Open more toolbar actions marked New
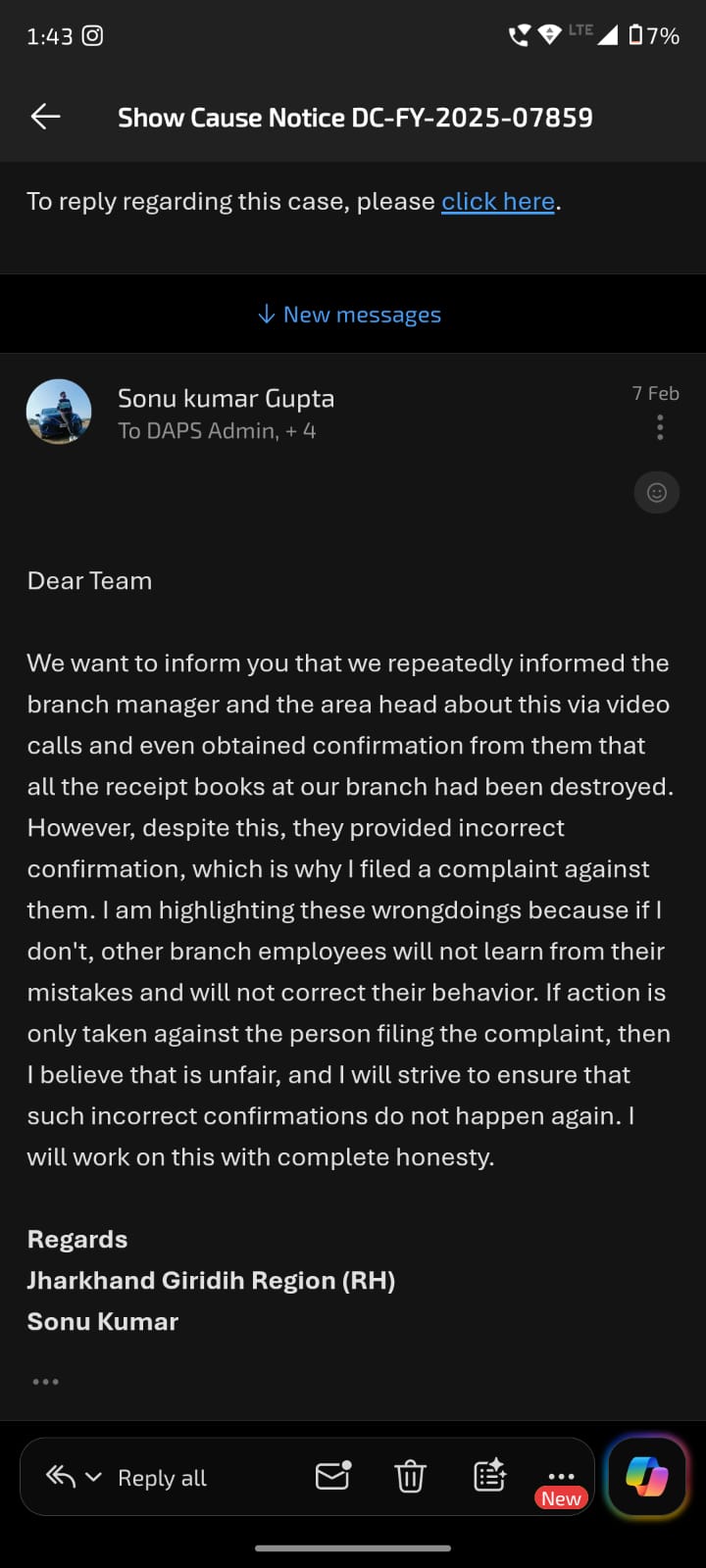This screenshot has height=1568, width=706. coord(561,1478)
